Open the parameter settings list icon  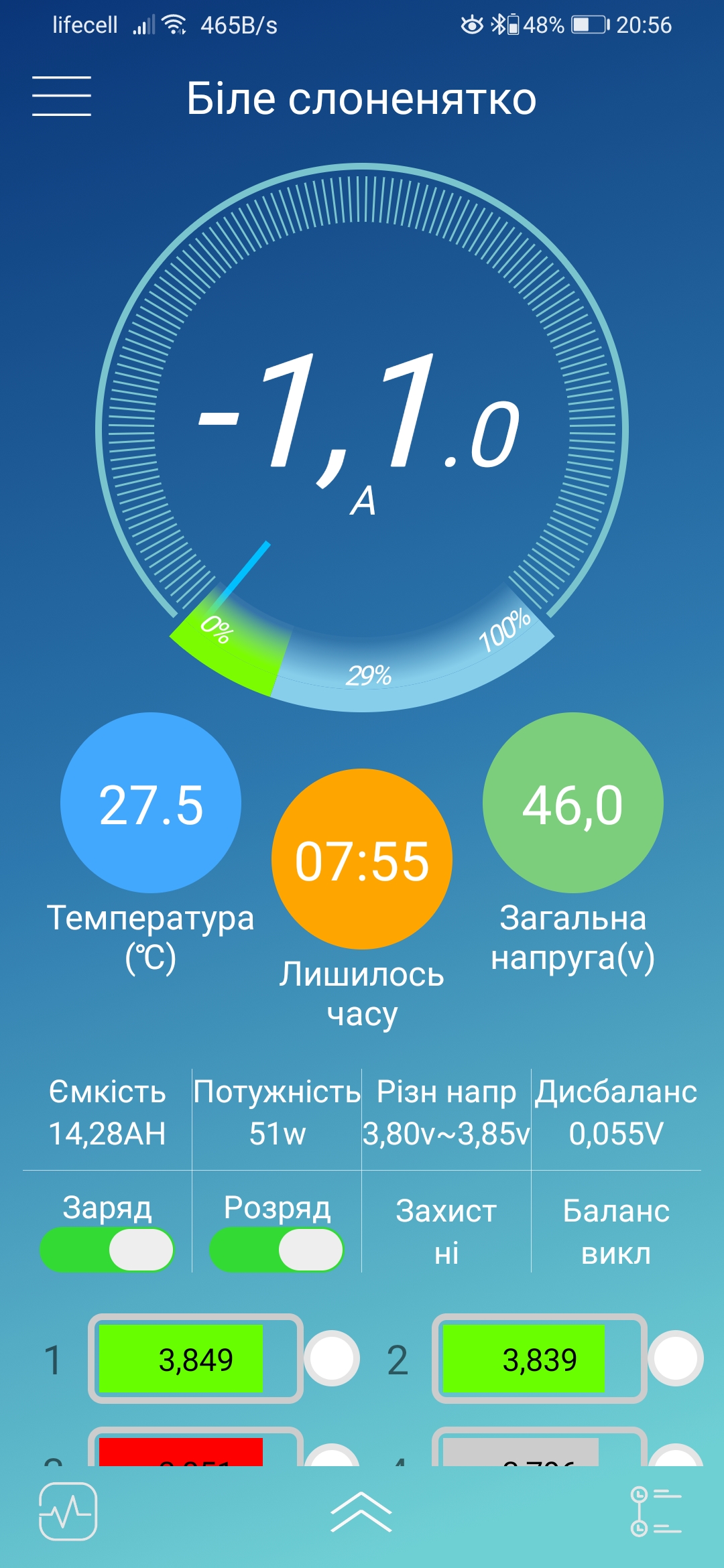tap(656, 1512)
